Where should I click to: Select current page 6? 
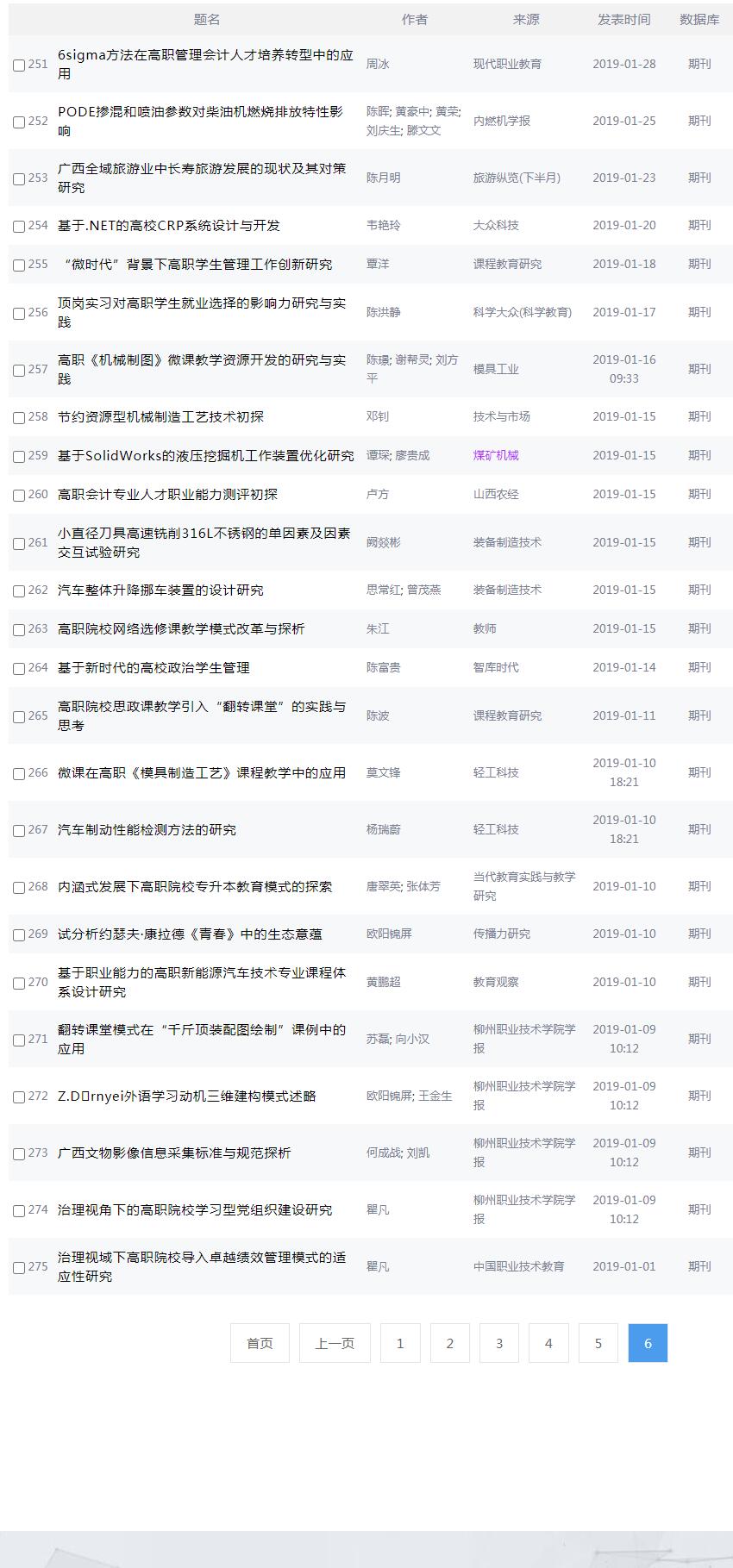648,1343
